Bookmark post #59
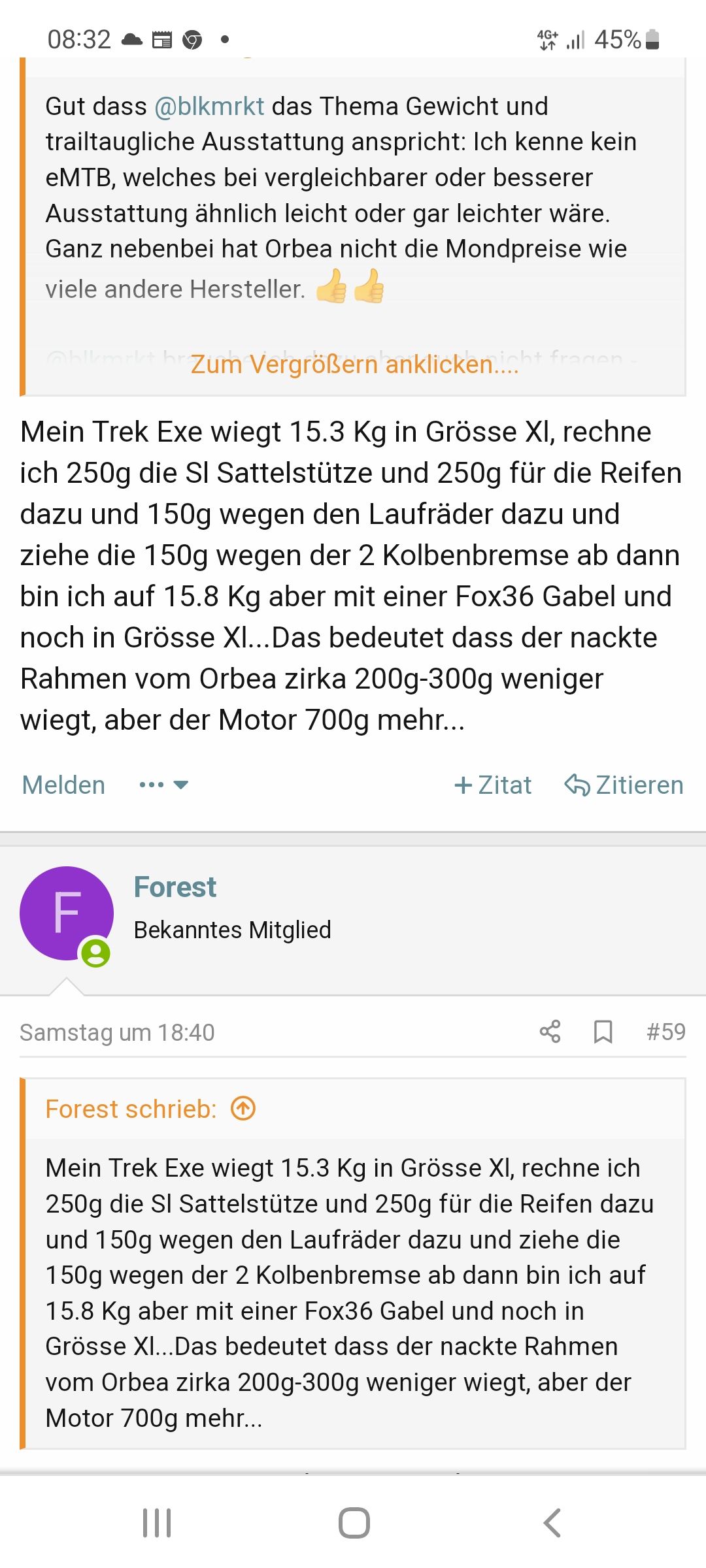The height and width of the screenshot is (1568, 706). [603, 1032]
